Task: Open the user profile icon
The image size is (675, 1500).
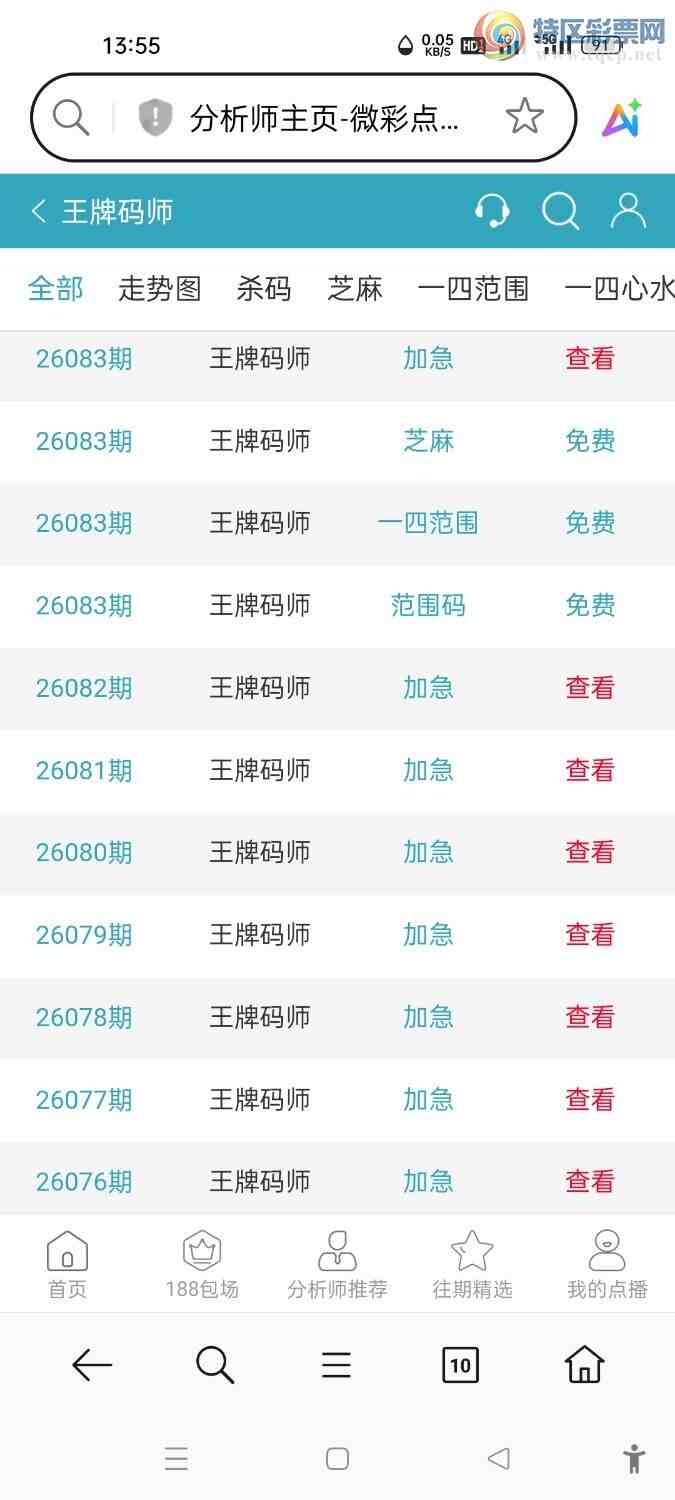Action: [628, 211]
